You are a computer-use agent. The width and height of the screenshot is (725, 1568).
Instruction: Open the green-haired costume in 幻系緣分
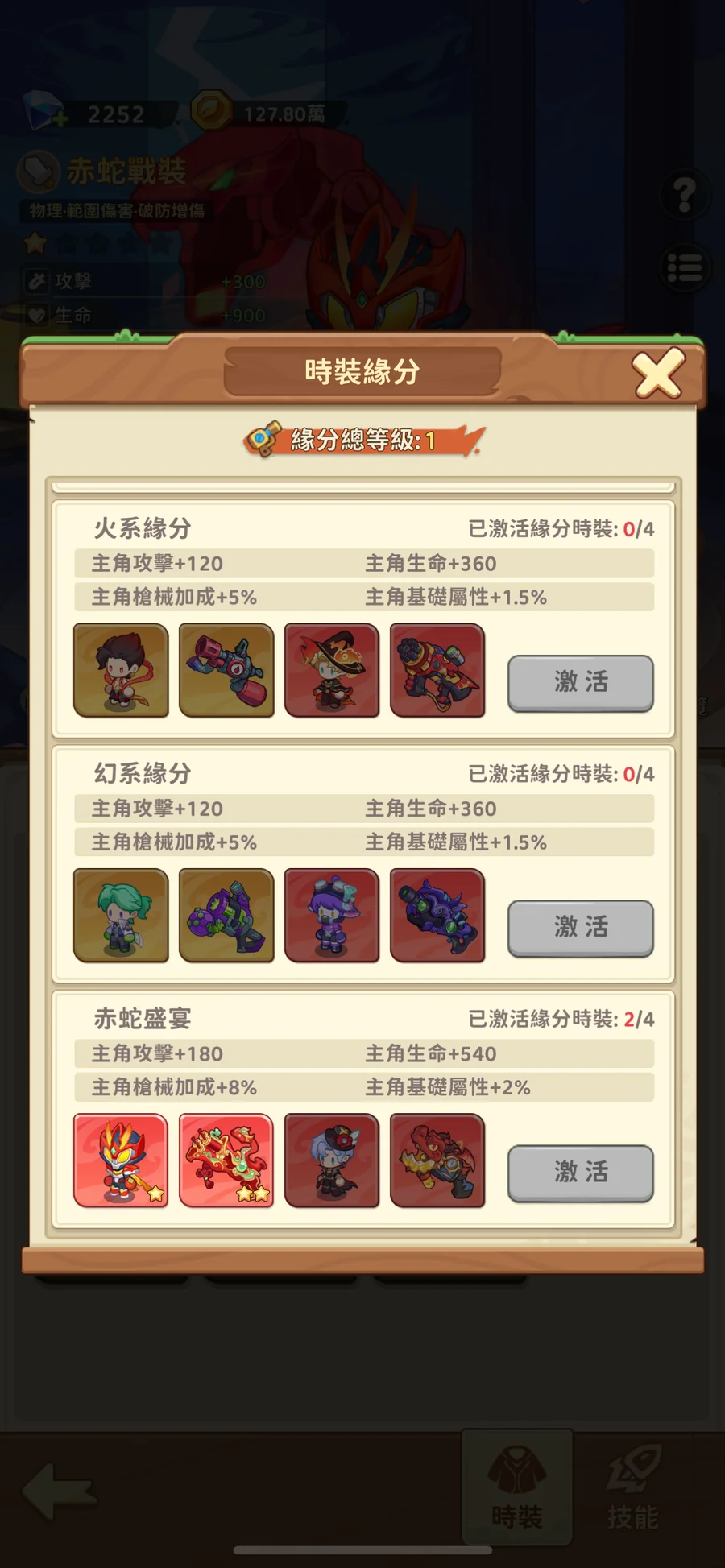coord(121,915)
